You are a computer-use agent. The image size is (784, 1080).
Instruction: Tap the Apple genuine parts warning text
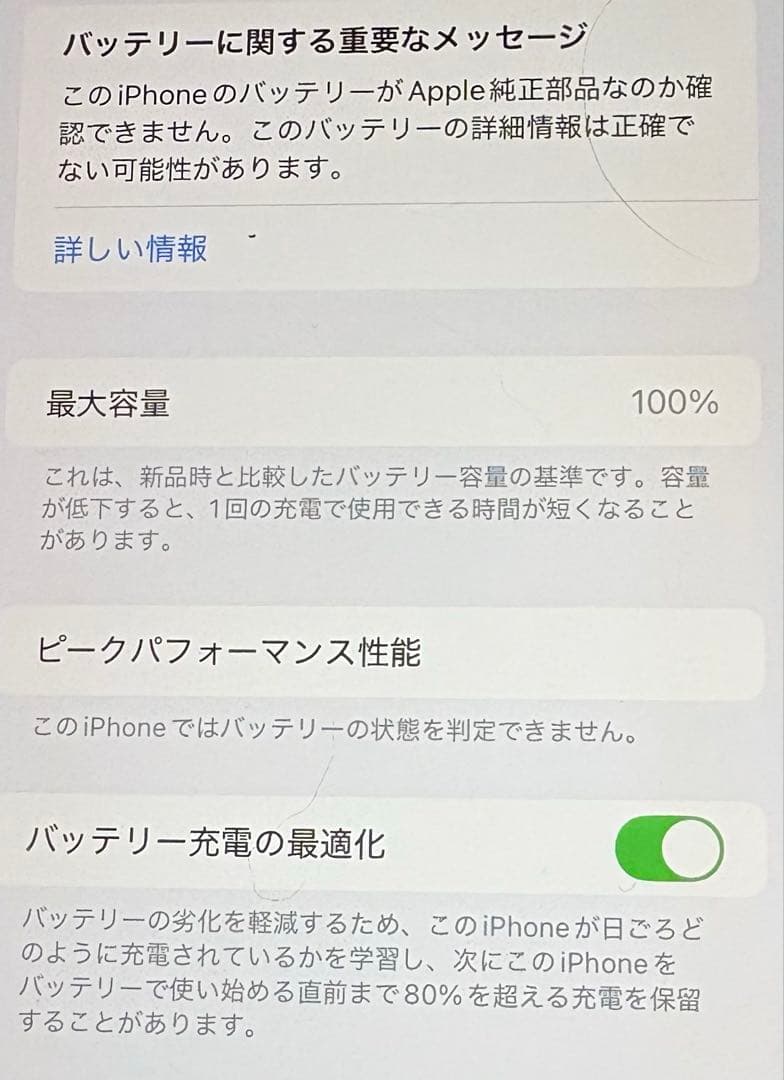point(390,135)
